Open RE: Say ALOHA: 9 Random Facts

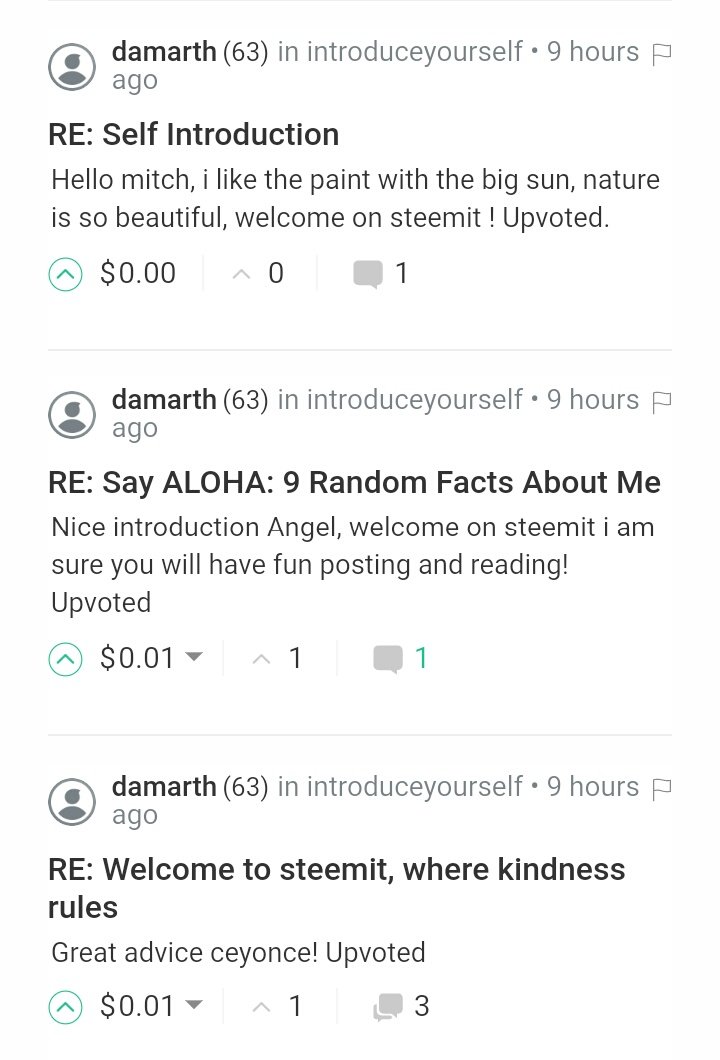point(354,482)
